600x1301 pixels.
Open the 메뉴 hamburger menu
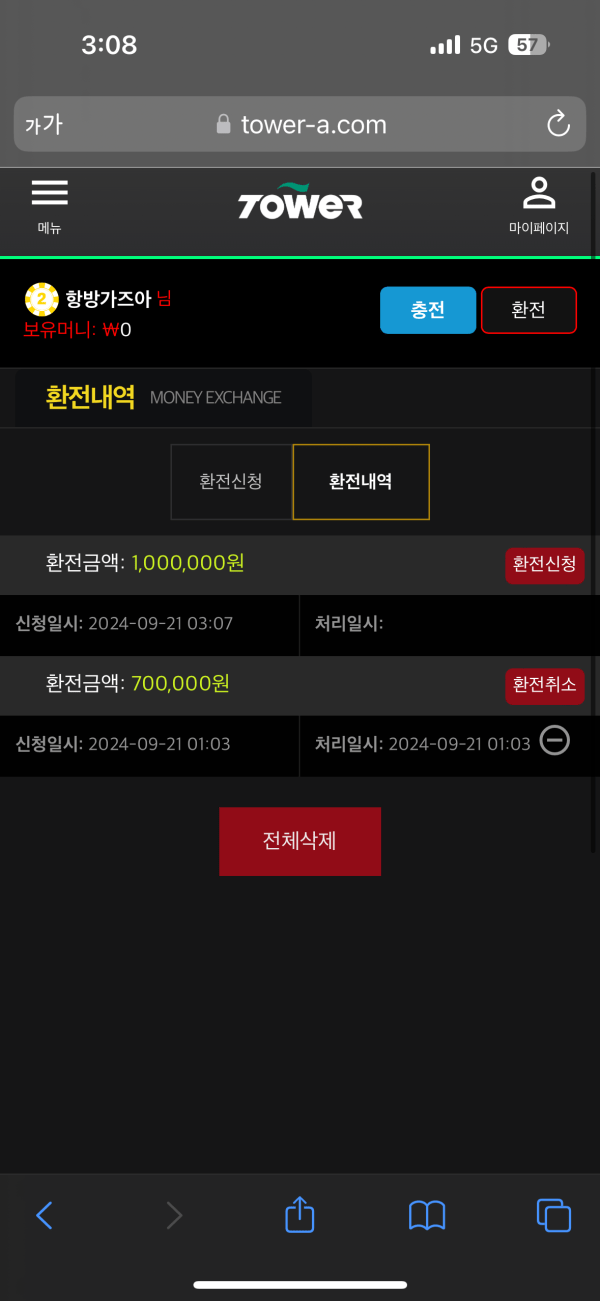49,204
